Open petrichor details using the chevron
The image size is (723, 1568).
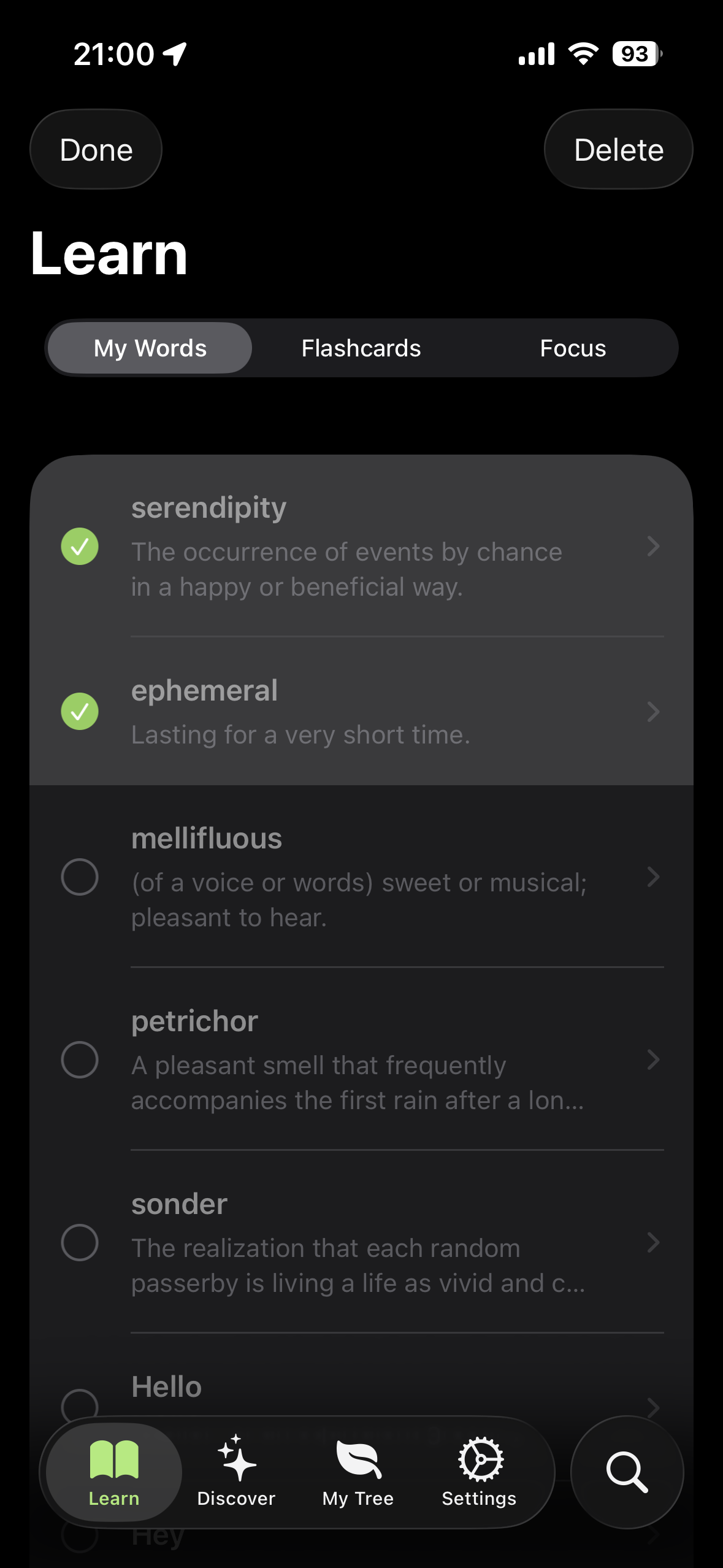tap(654, 1060)
